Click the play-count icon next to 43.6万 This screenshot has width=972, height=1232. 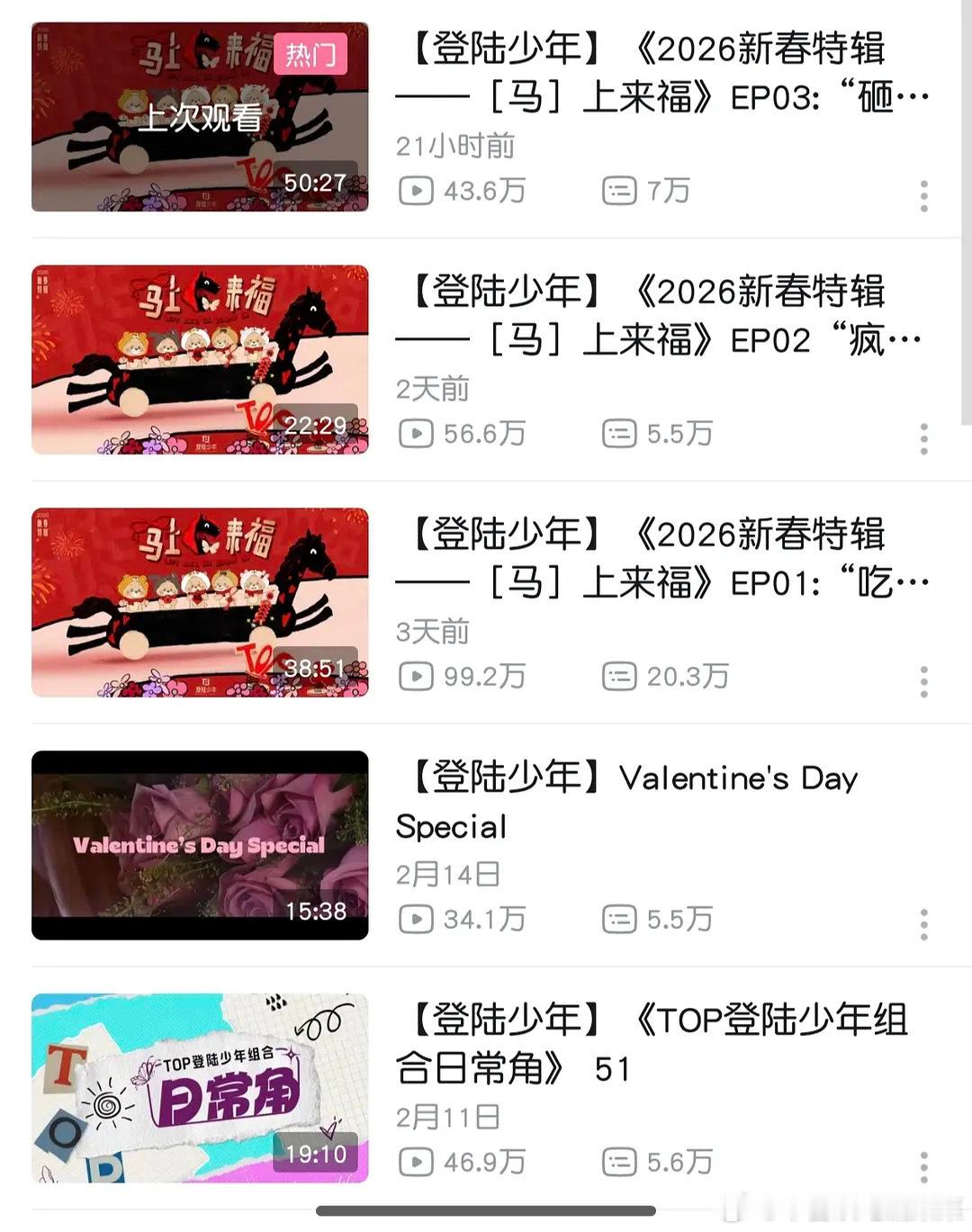(x=415, y=192)
